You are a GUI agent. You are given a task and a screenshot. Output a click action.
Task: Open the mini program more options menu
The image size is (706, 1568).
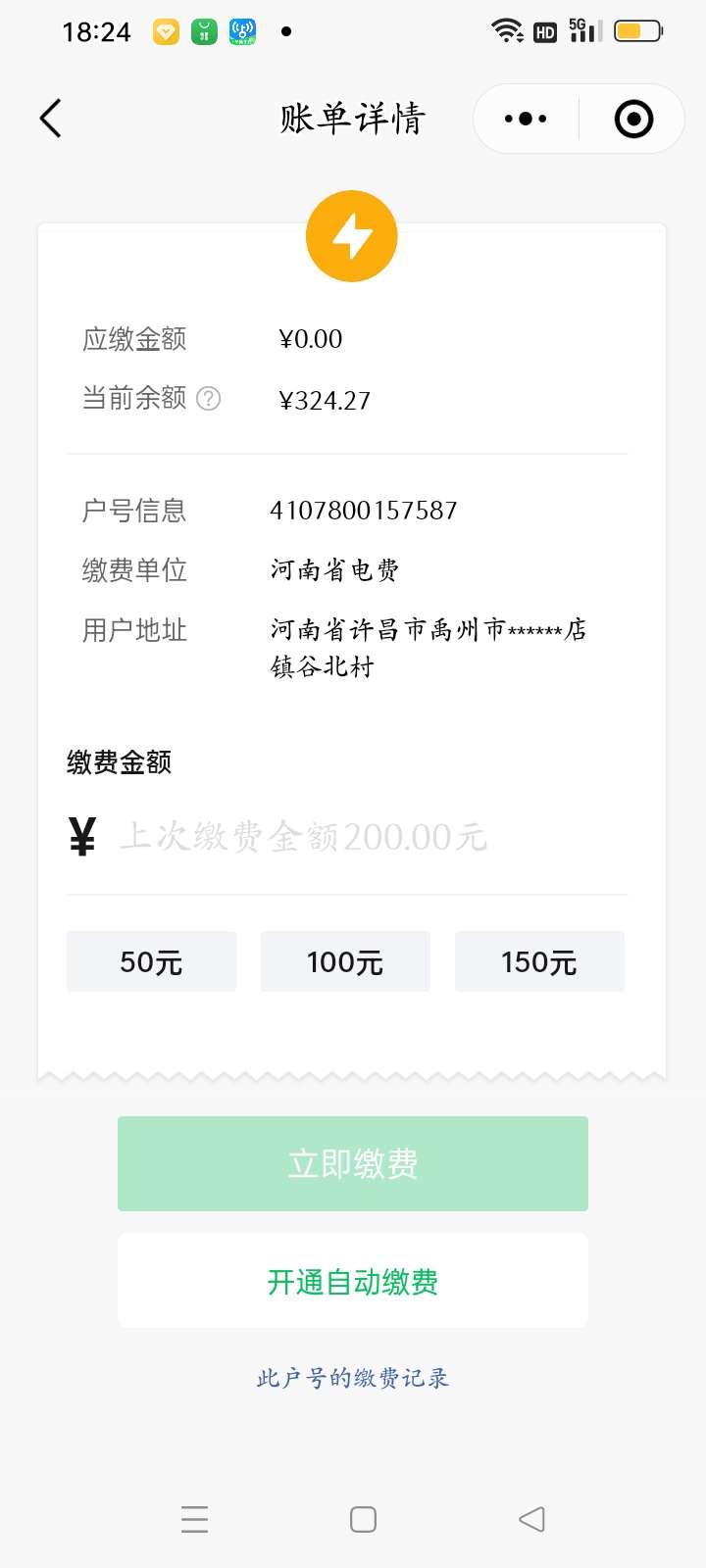pyautogui.click(x=526, y=119)
